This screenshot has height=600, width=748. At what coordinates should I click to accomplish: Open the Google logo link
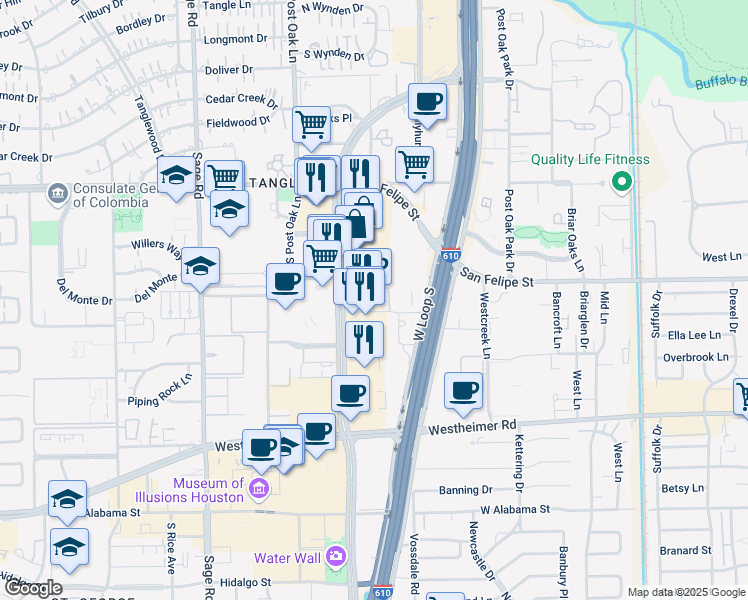coord(33,589)
